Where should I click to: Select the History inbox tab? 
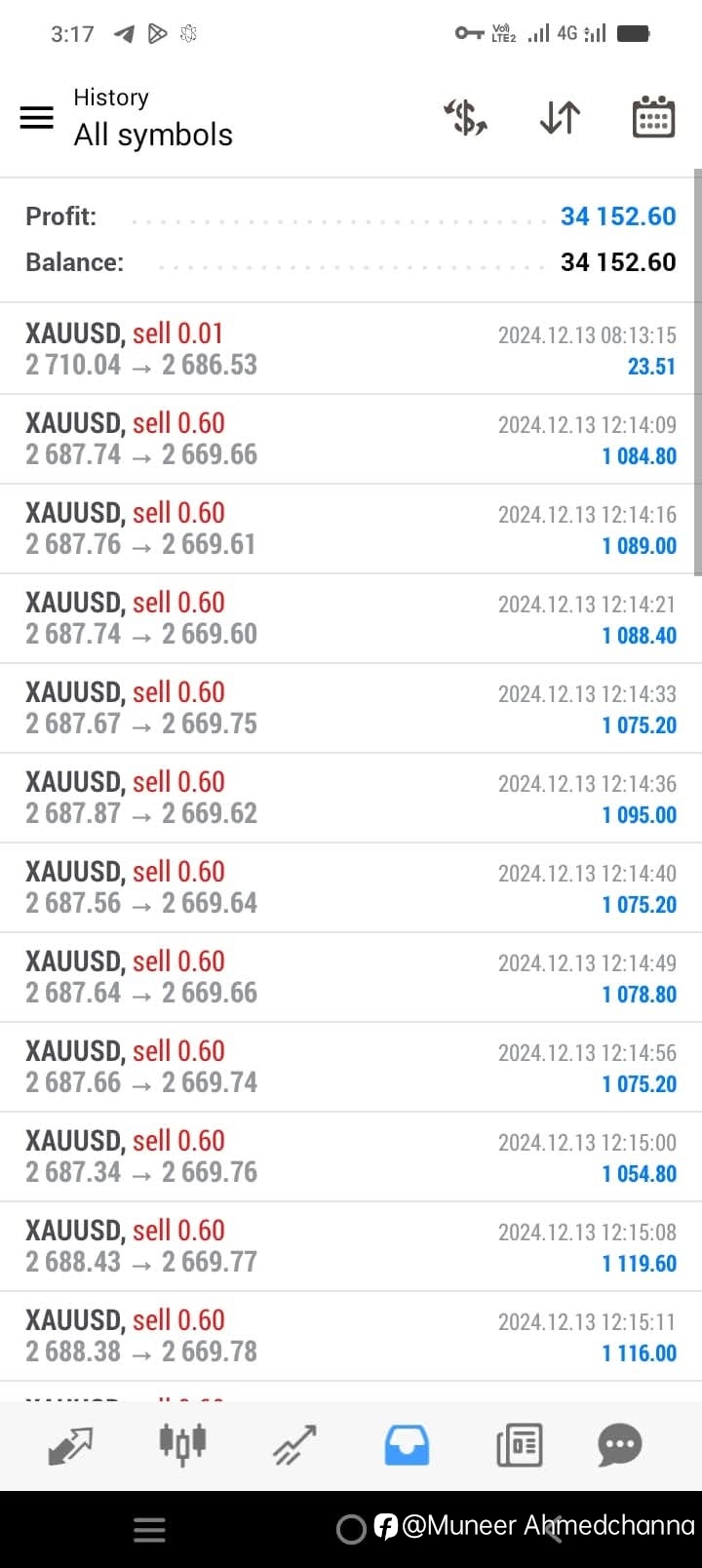click(x=407, y=1445)
